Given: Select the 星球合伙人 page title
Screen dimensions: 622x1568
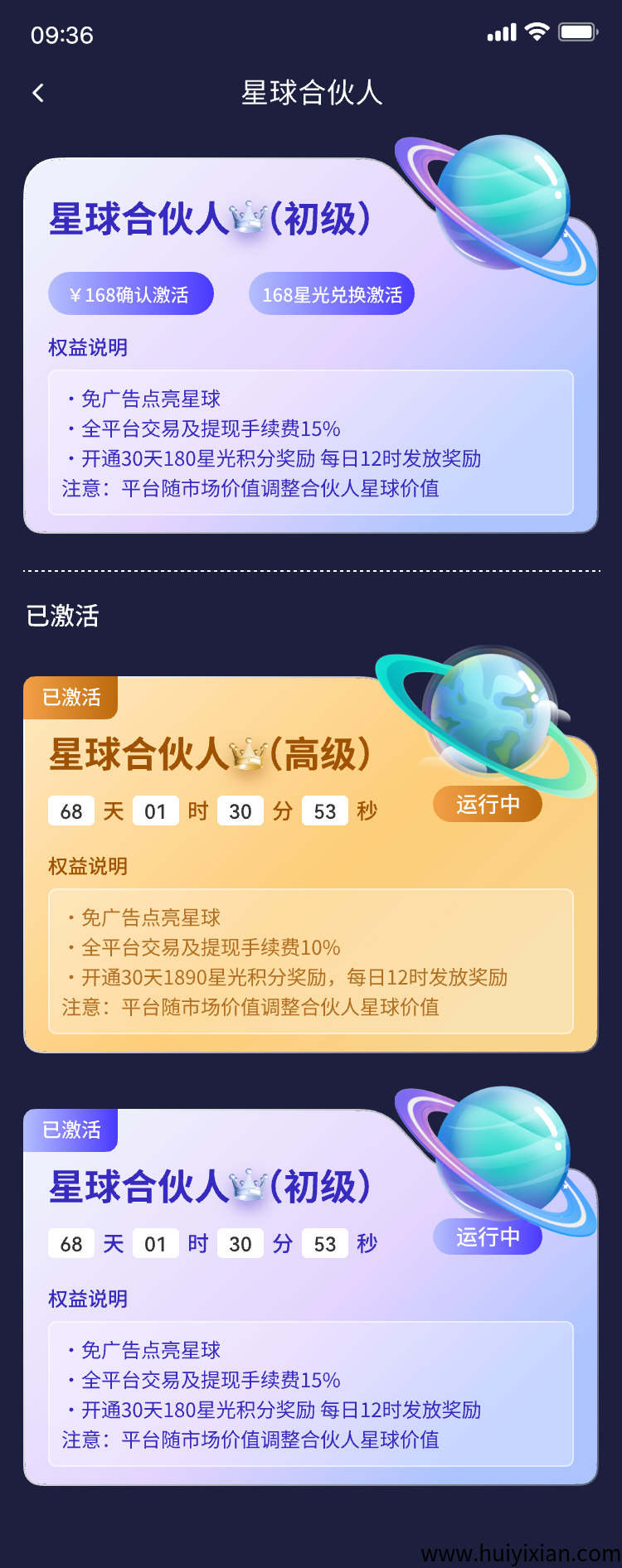Looking at the screenshot, I should click(x=311, y=93).
